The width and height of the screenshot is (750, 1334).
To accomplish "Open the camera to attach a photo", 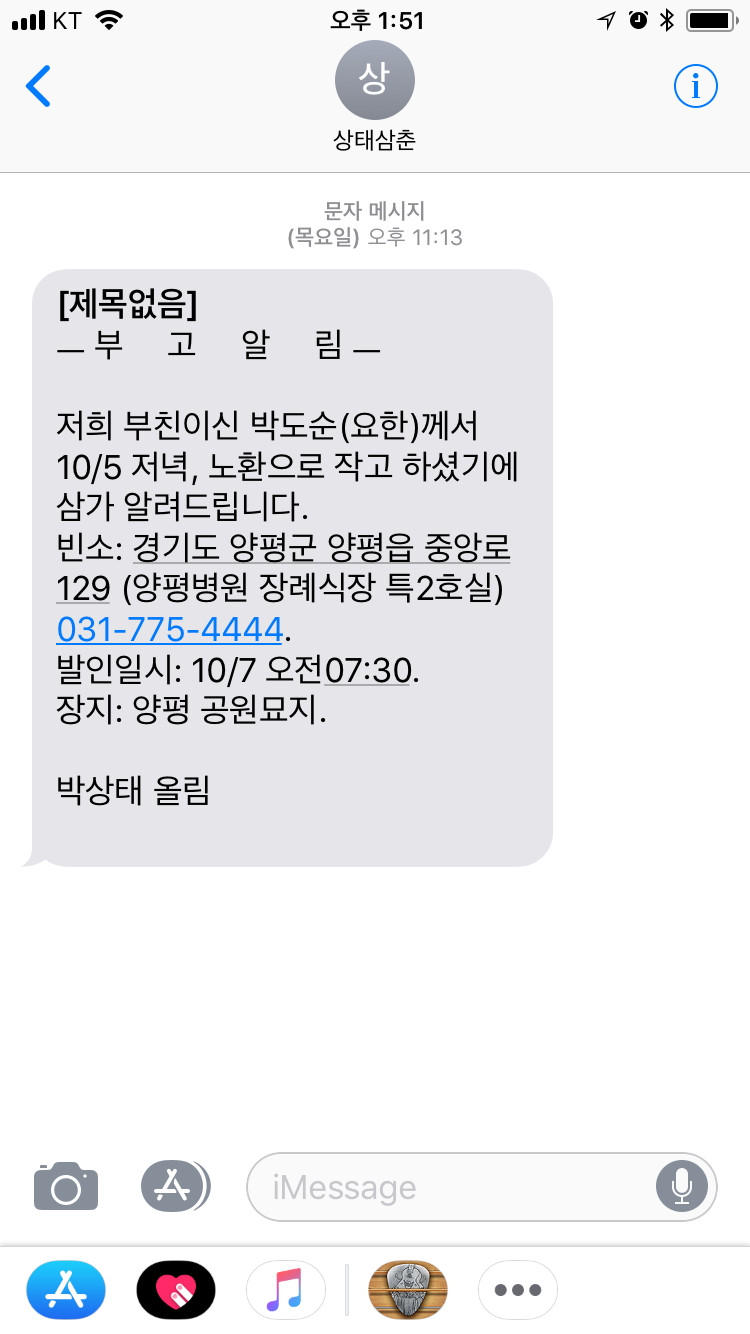I will [x=66, y=1187].
